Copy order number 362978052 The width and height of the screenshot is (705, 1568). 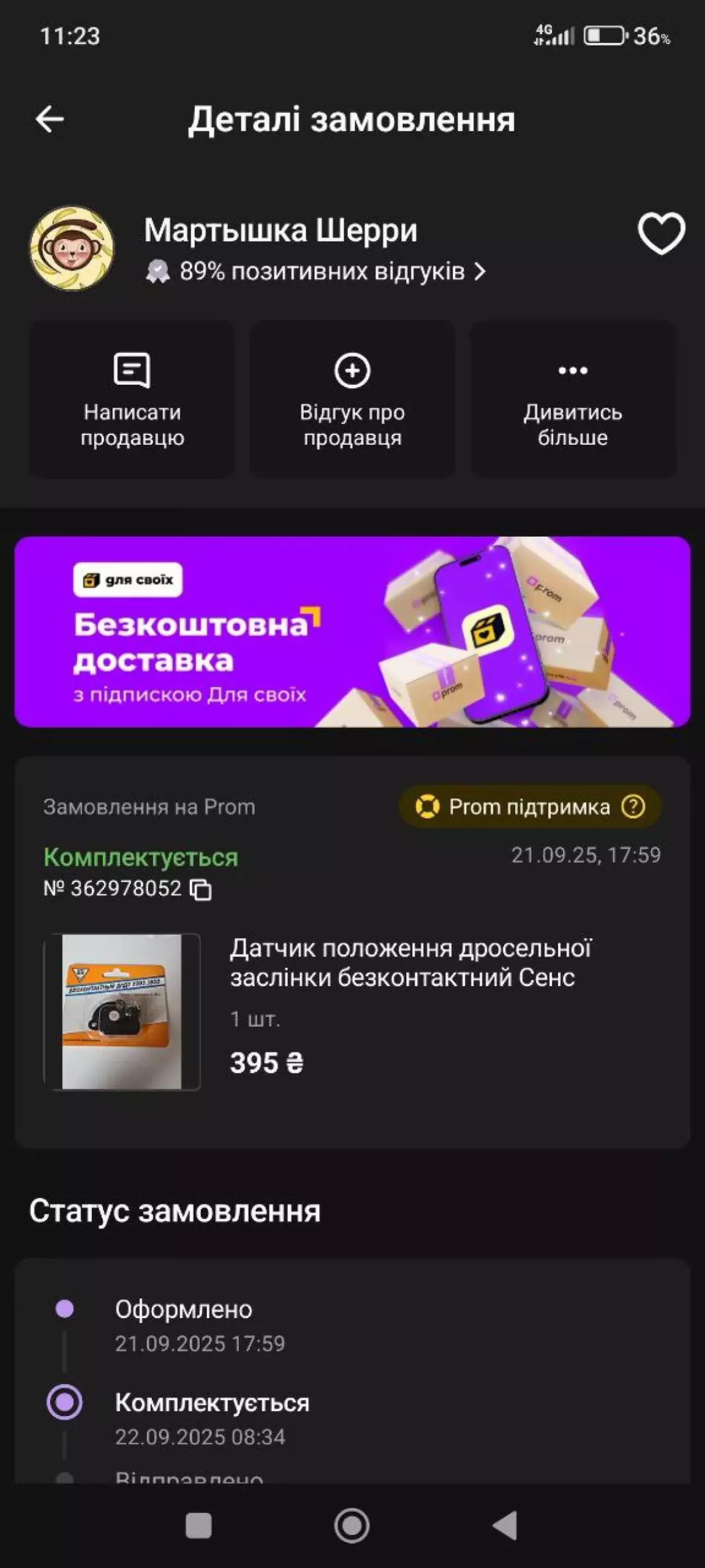pyautogui.click(x=201, y=889)
